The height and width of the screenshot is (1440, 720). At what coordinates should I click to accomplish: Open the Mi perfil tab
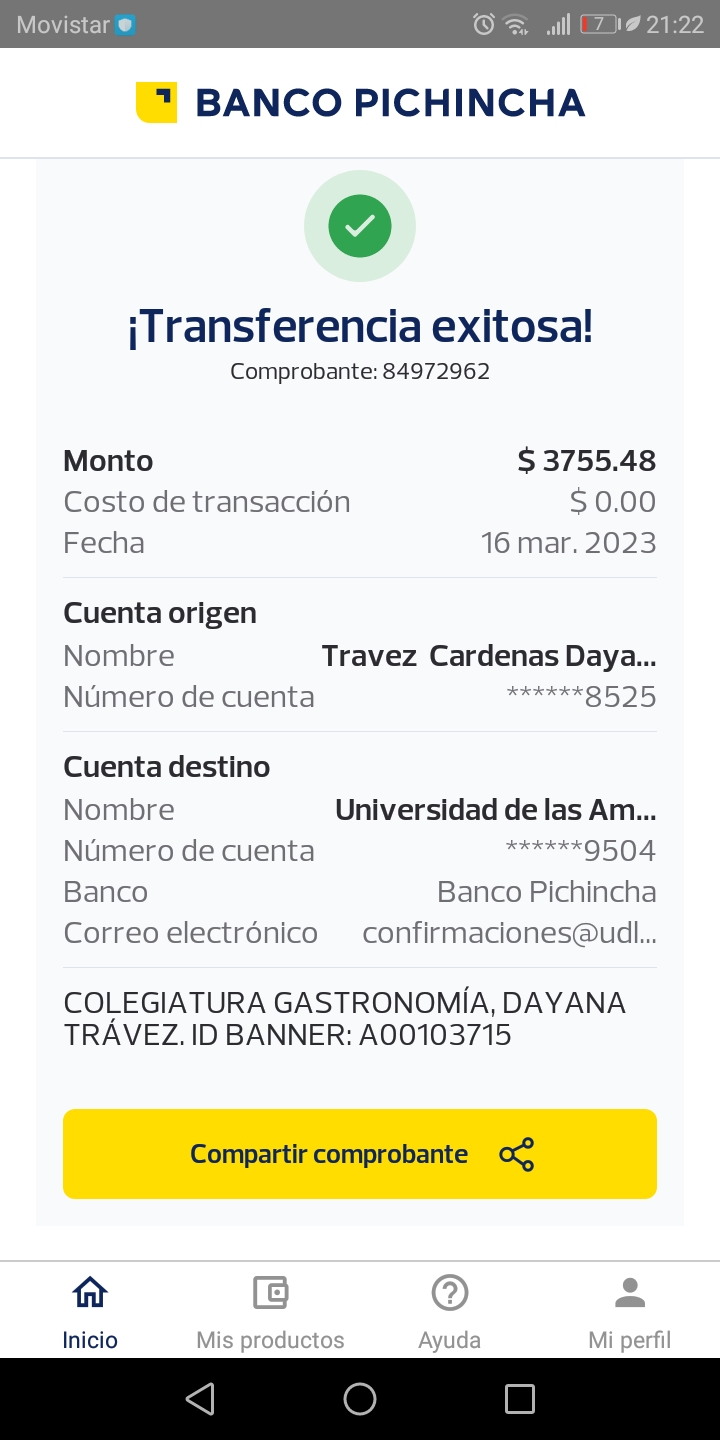630,1311
